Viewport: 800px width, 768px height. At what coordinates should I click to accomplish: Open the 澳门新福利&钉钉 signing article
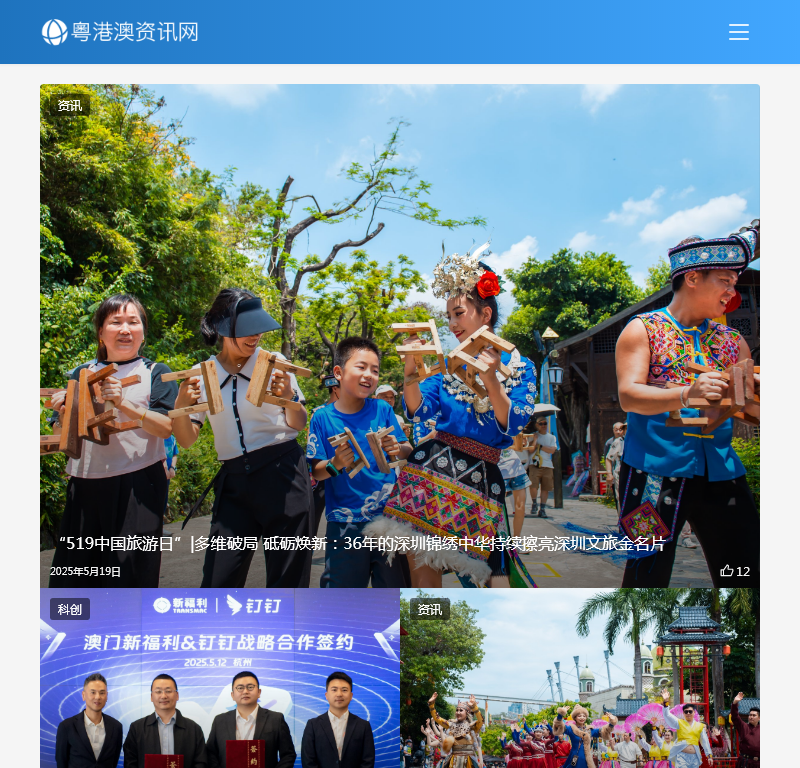coord(220,690)
